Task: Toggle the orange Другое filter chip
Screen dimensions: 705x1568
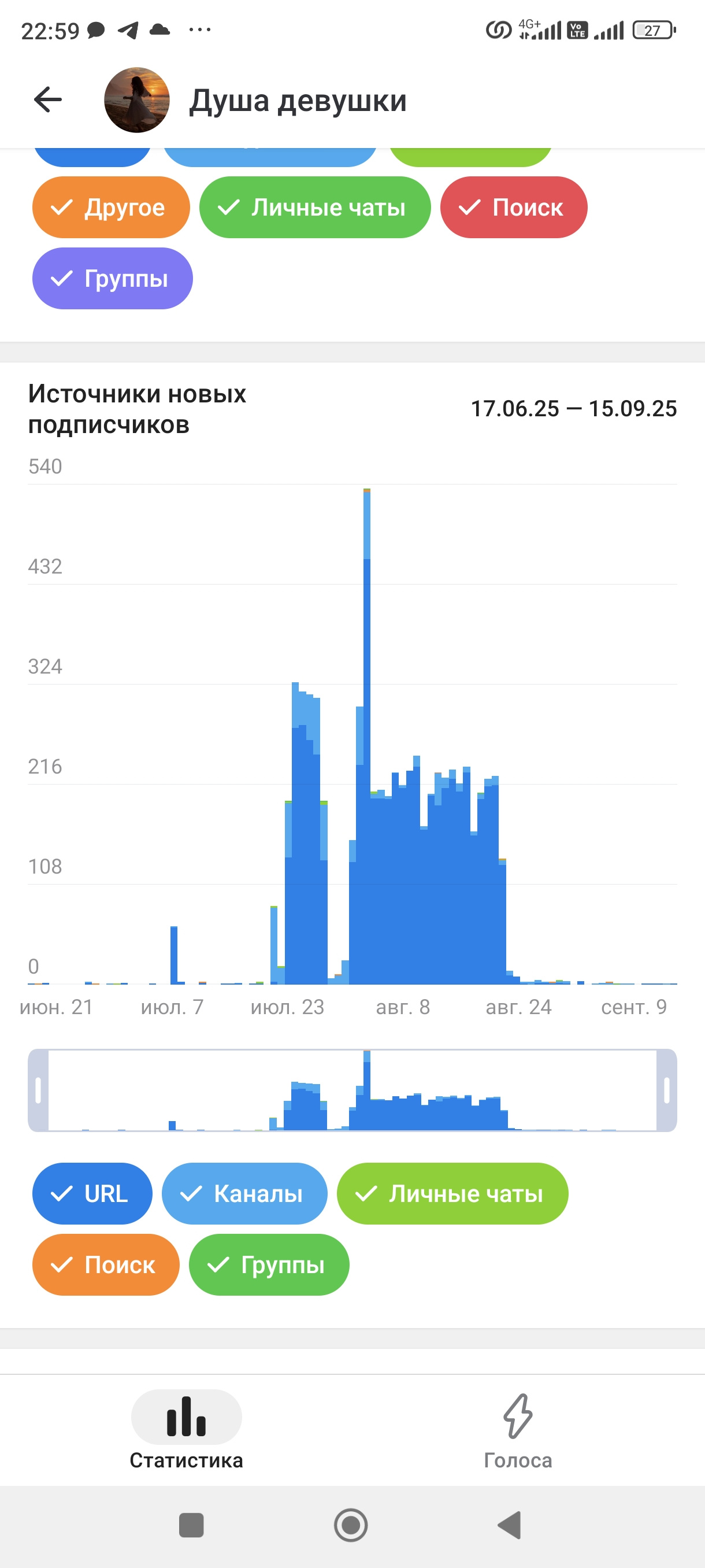Action: [x=111, y=208]
